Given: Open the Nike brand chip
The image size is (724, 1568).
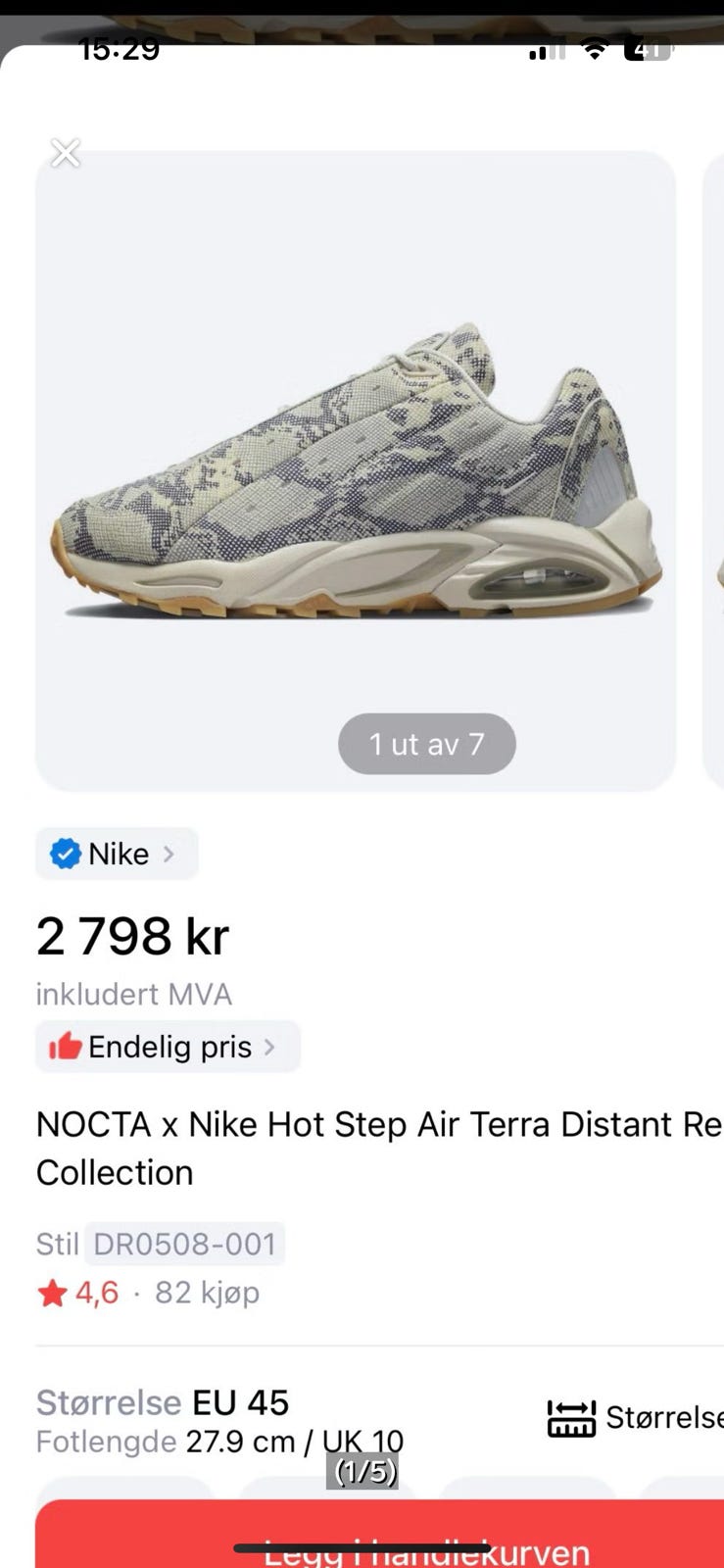Looking at the screenshot, I should pyautogui.click(x=117, y=854).
